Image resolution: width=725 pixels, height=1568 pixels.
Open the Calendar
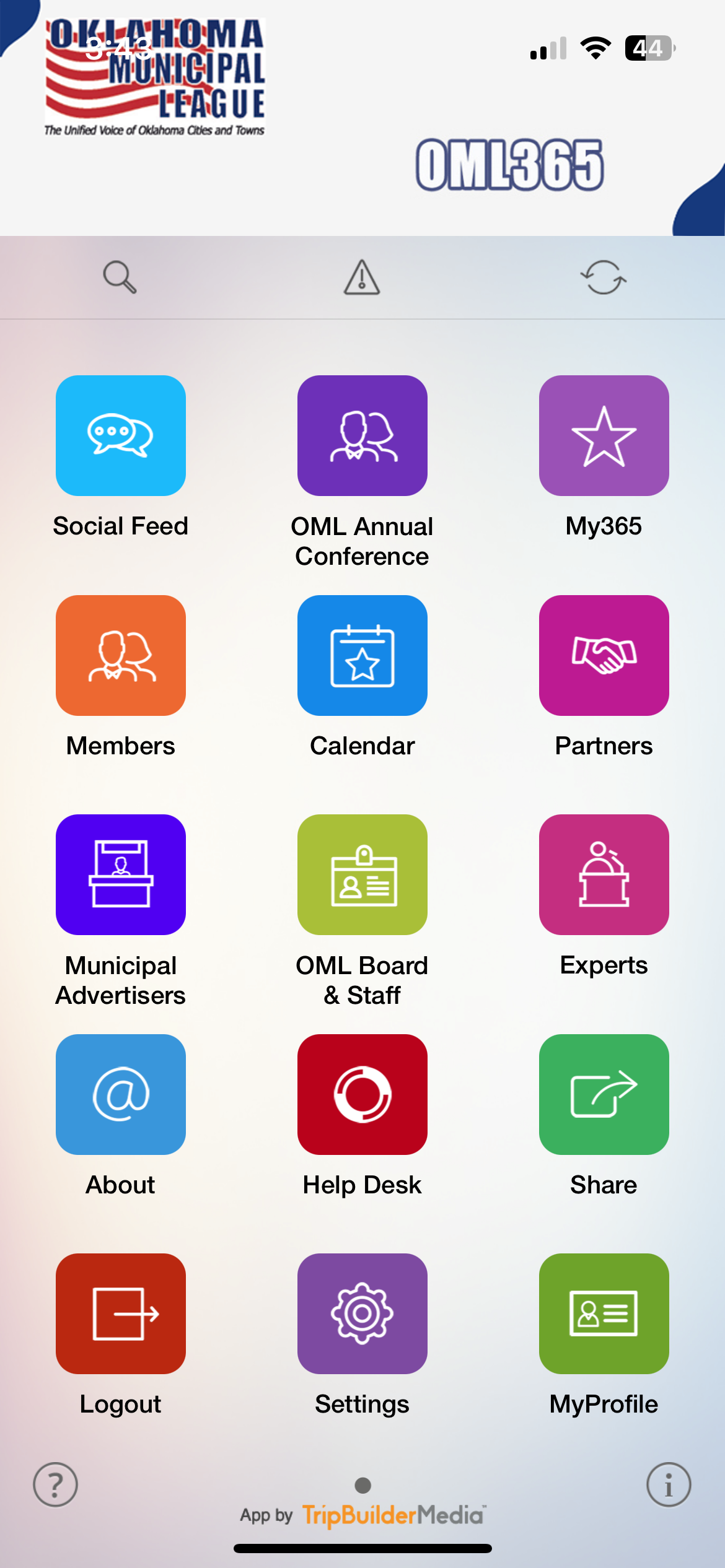[362, 655]
